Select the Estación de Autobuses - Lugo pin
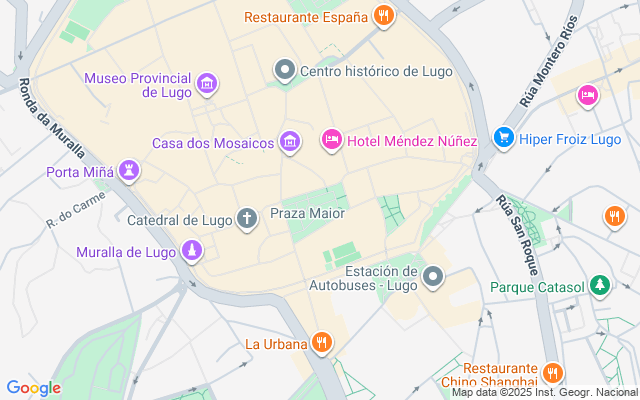 coord(433,276)
